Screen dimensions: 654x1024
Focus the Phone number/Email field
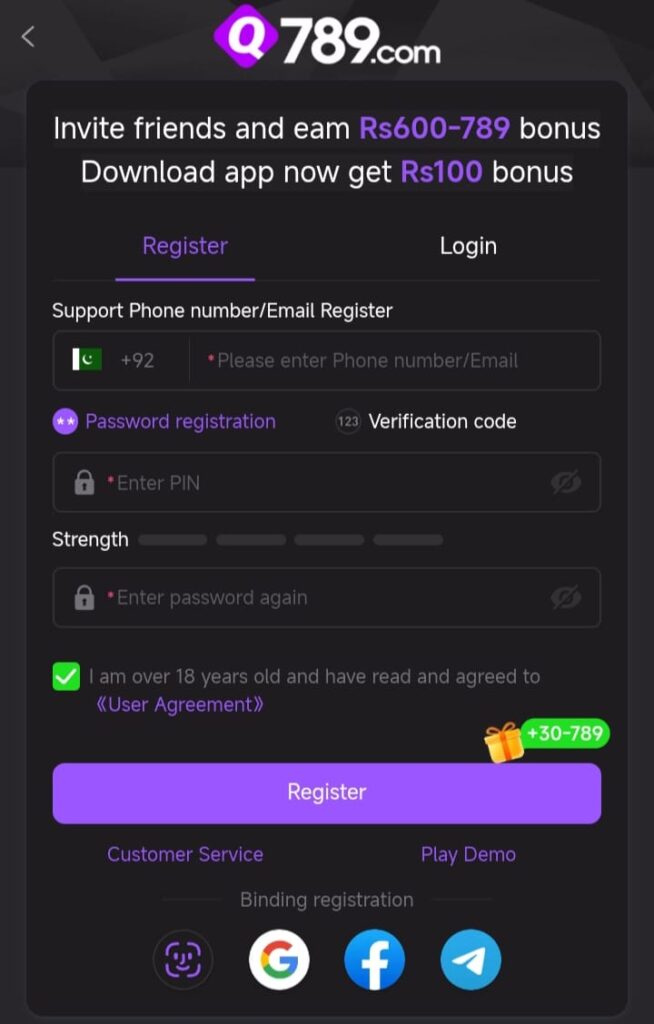tap(395, 360)
